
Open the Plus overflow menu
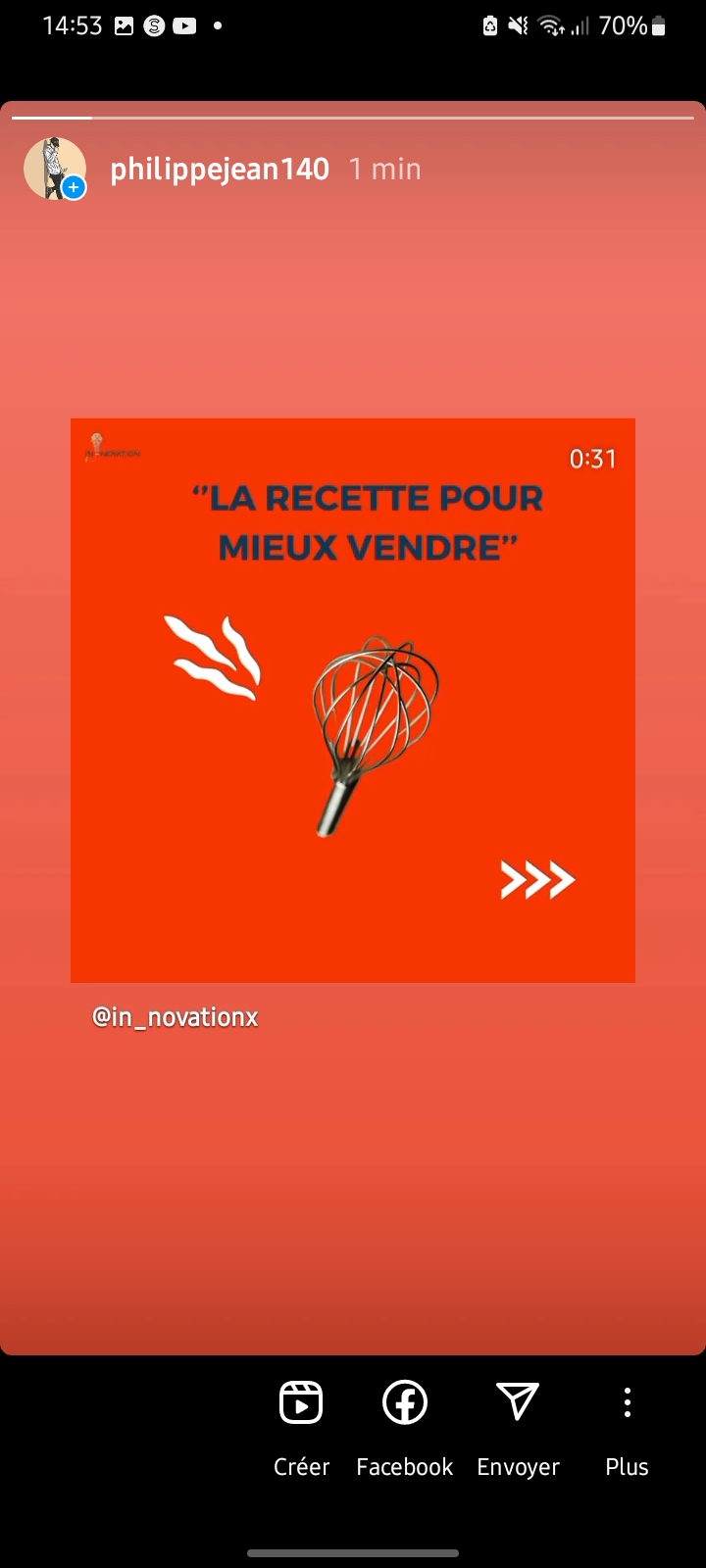(627, 1426)
